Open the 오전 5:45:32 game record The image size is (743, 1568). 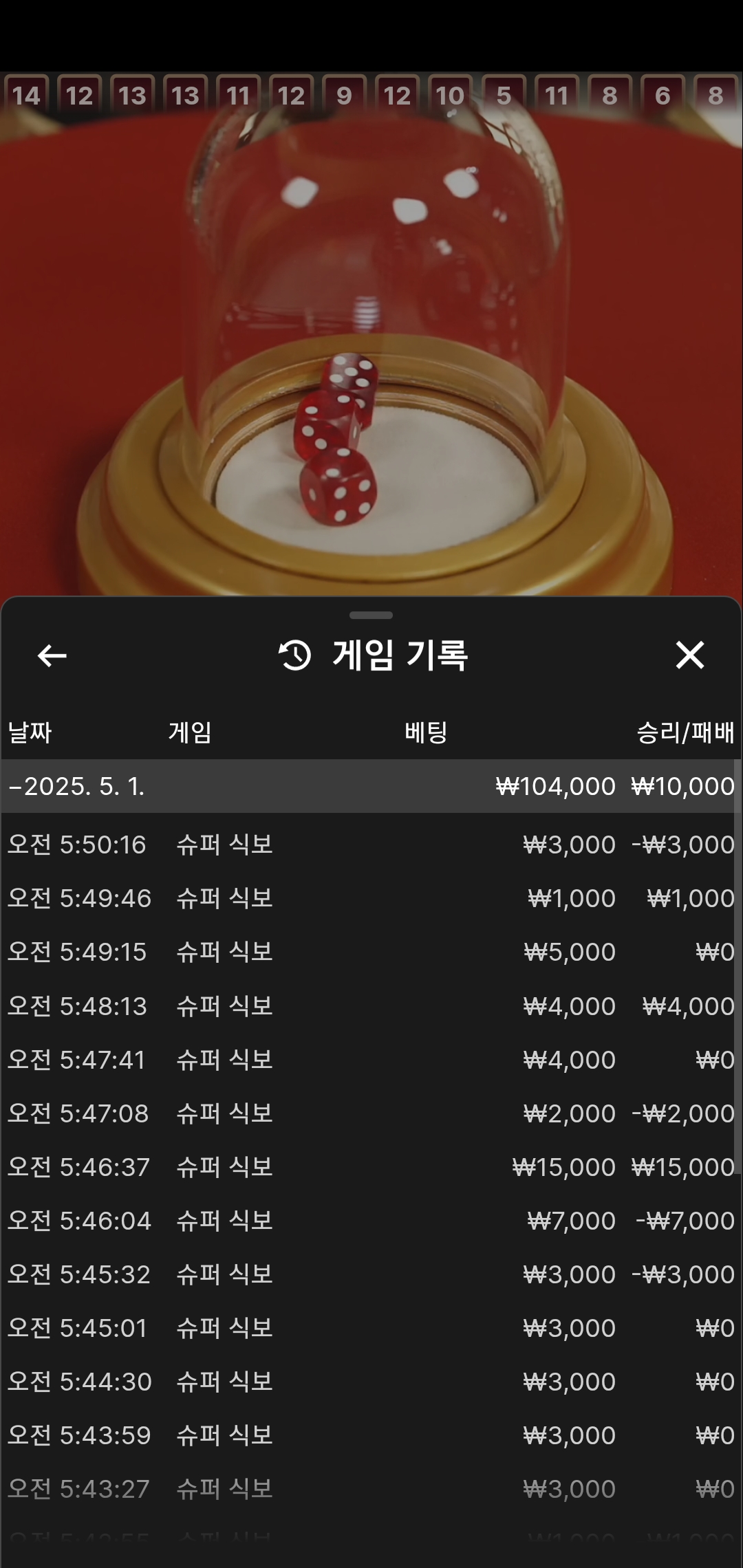371,1274
